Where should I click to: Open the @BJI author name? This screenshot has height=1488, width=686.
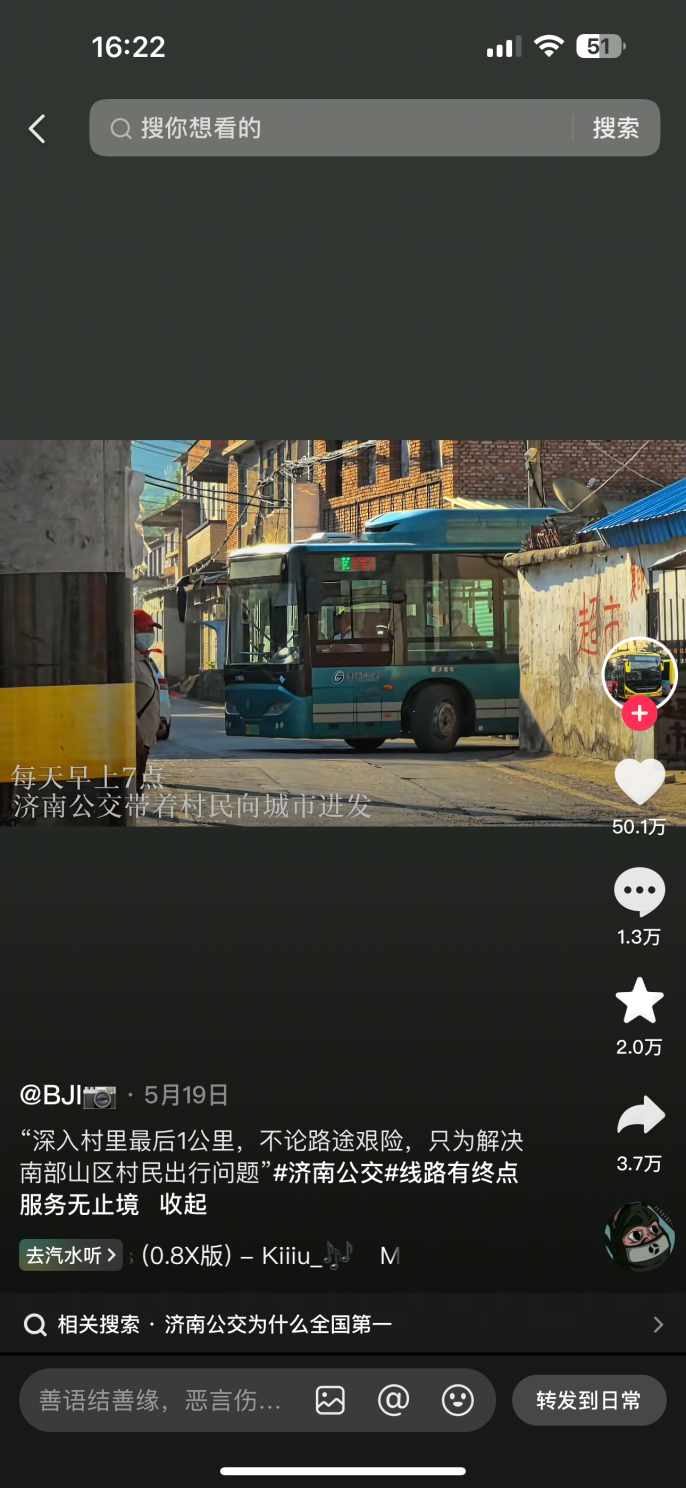click(x=68, y=1095)
